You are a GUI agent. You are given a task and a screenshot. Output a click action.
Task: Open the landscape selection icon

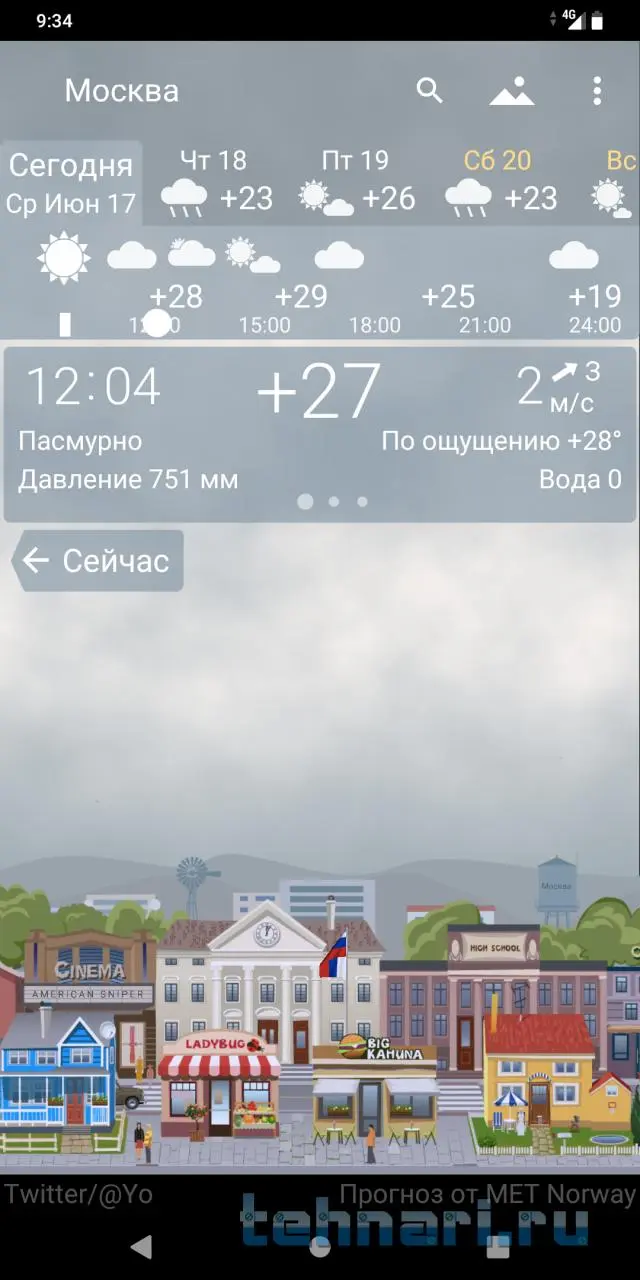[x=511, y=91]
